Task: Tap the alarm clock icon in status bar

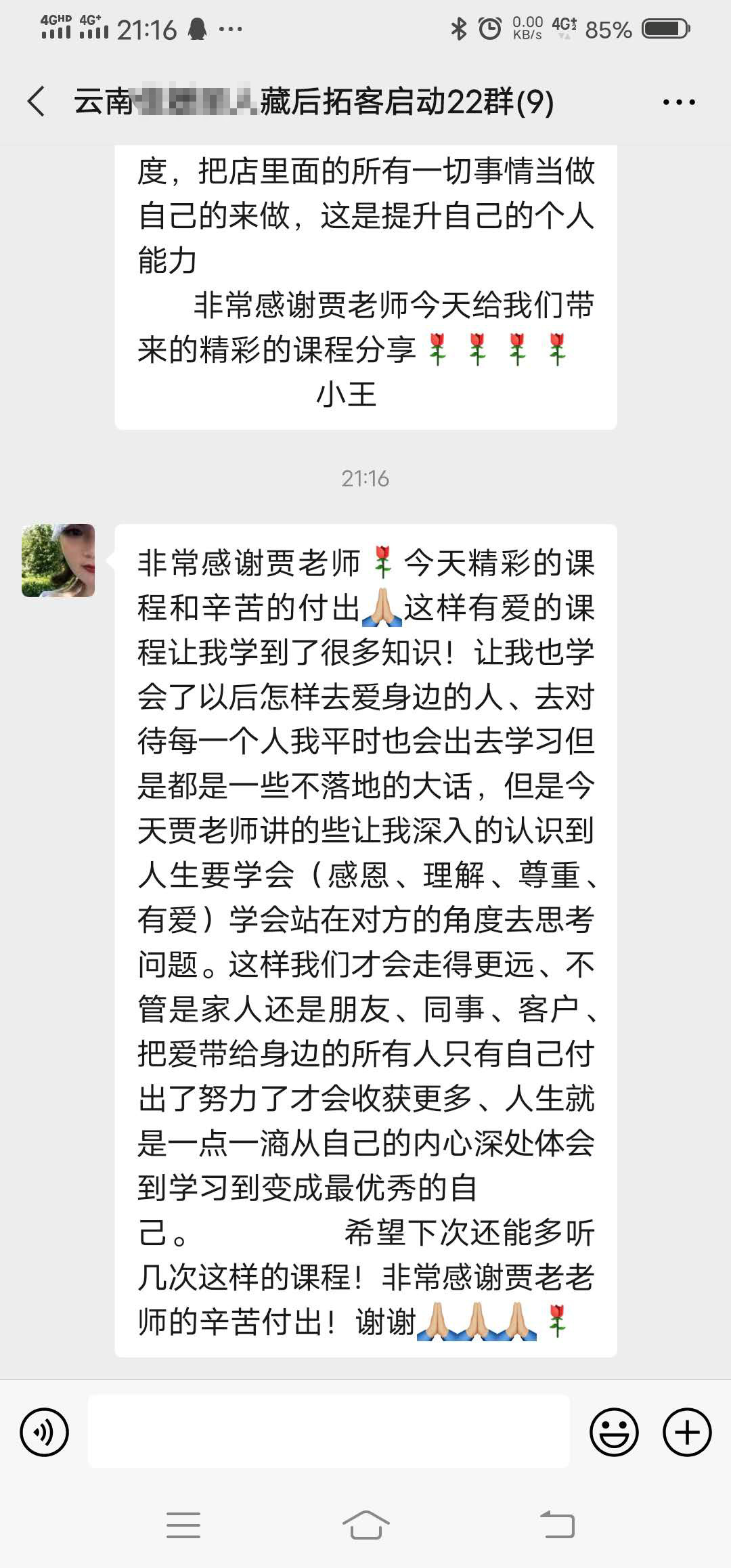Action: point(489,28)
